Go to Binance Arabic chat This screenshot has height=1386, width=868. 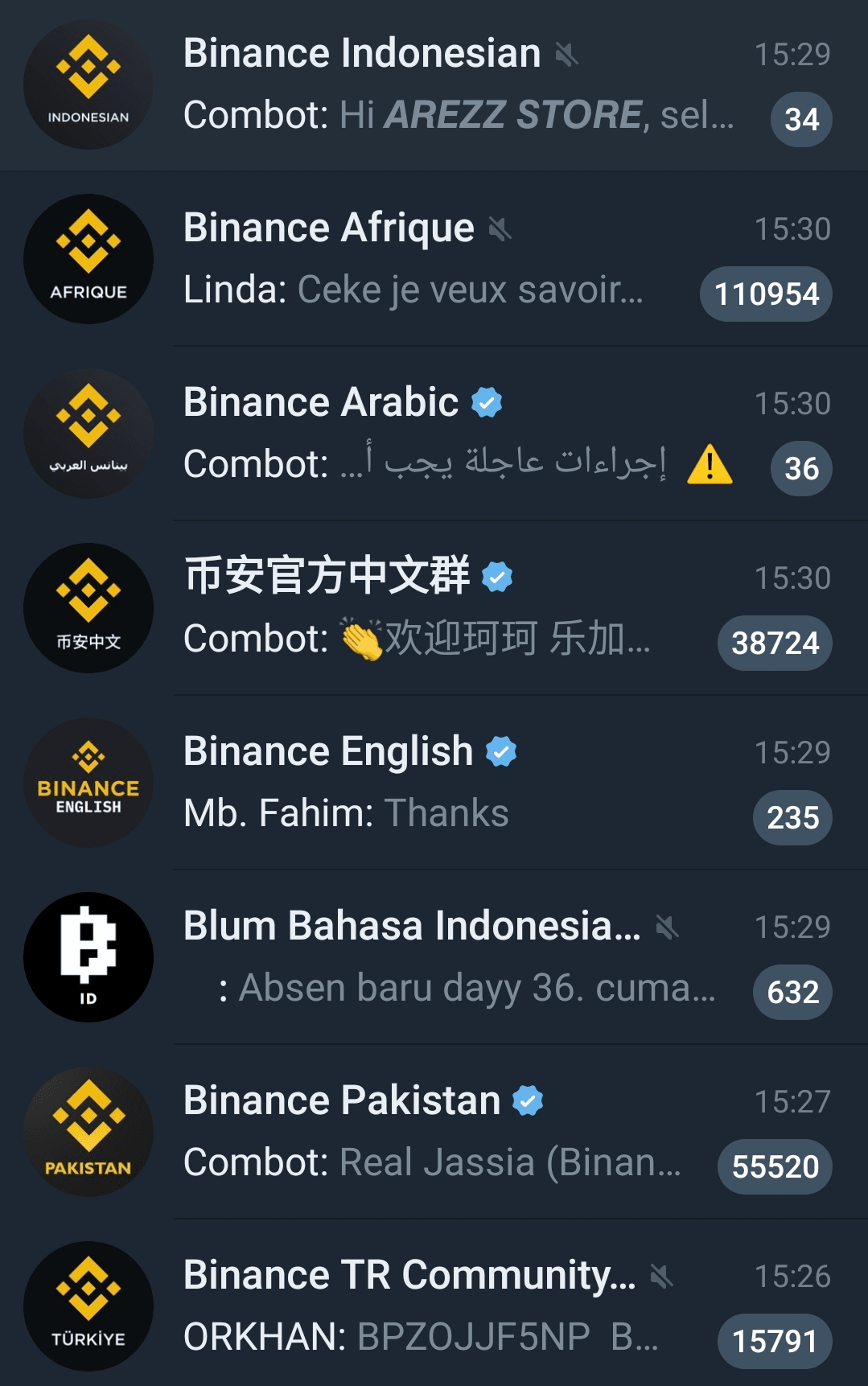click(x=434, y=434)
